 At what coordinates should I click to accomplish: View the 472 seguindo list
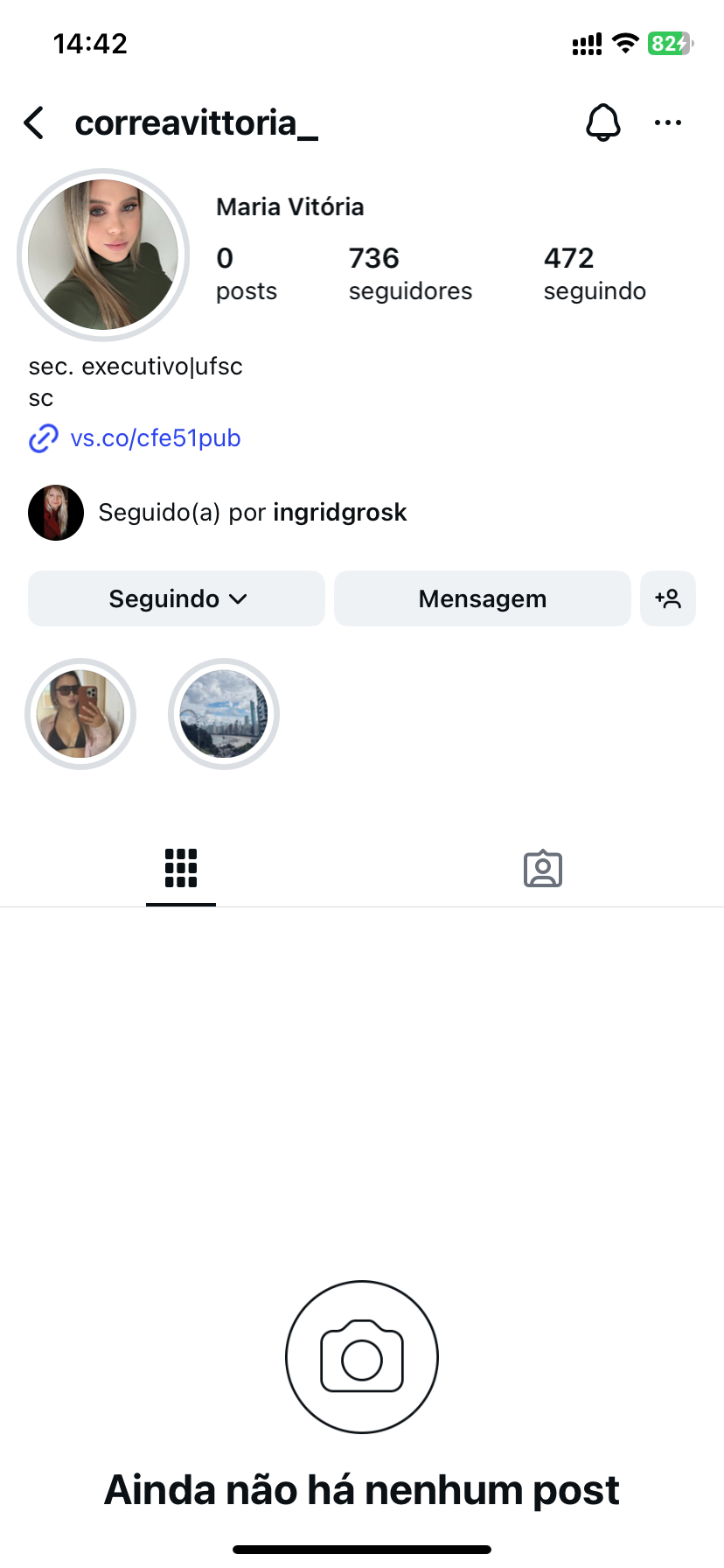pyautogui.click(x=595, y=273)
